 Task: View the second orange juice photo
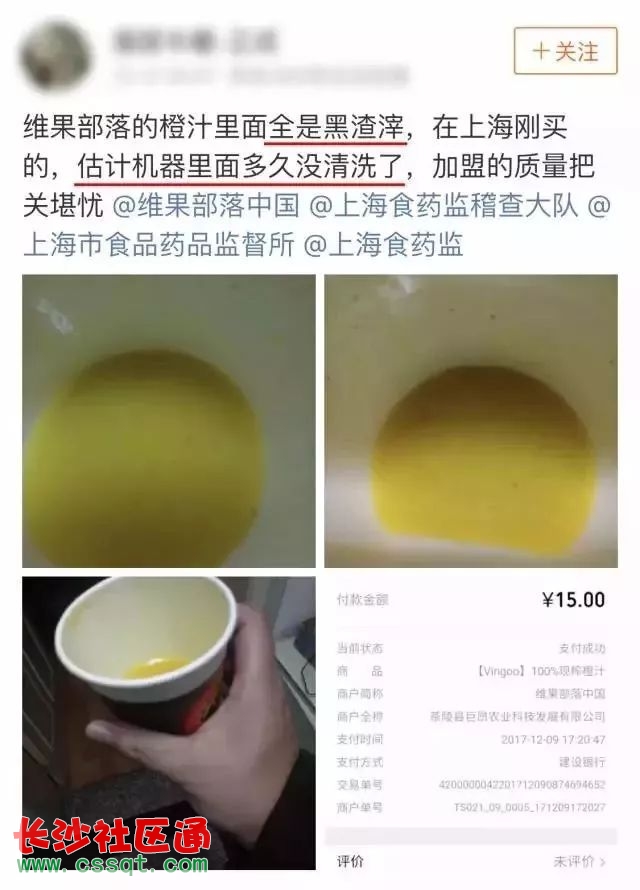[470, 420]
